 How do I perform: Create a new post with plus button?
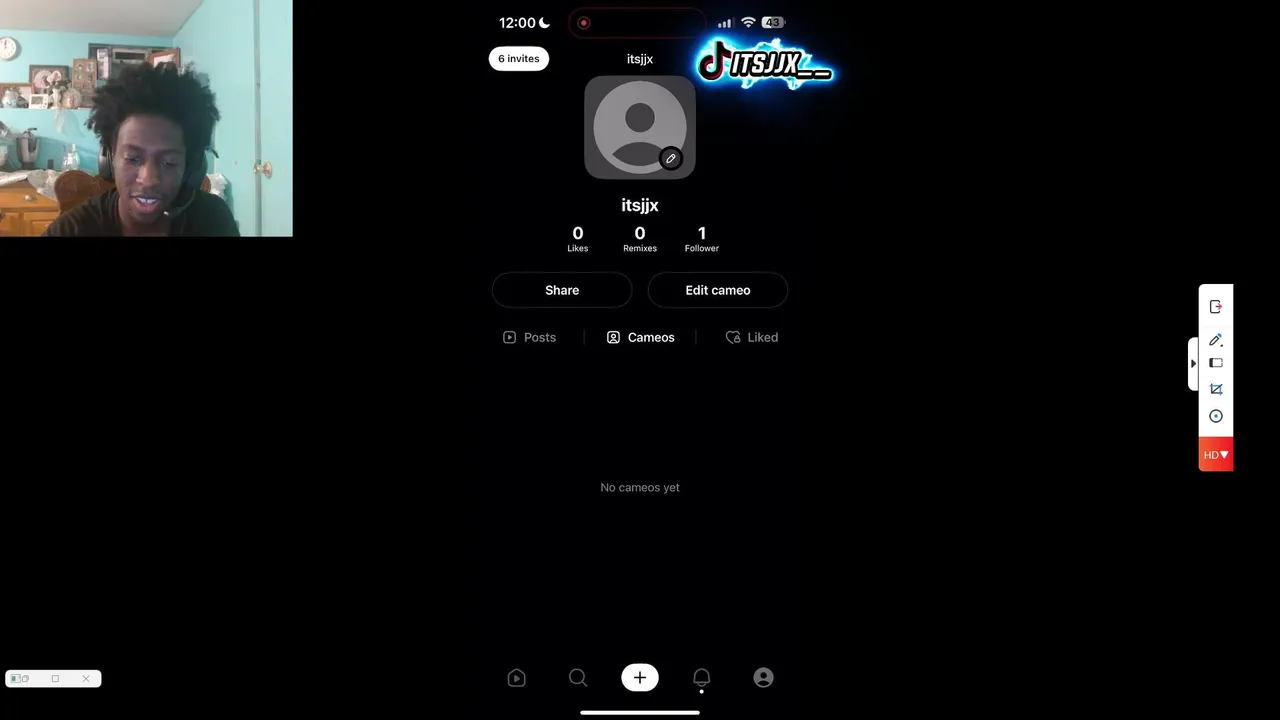pos(640,678)
